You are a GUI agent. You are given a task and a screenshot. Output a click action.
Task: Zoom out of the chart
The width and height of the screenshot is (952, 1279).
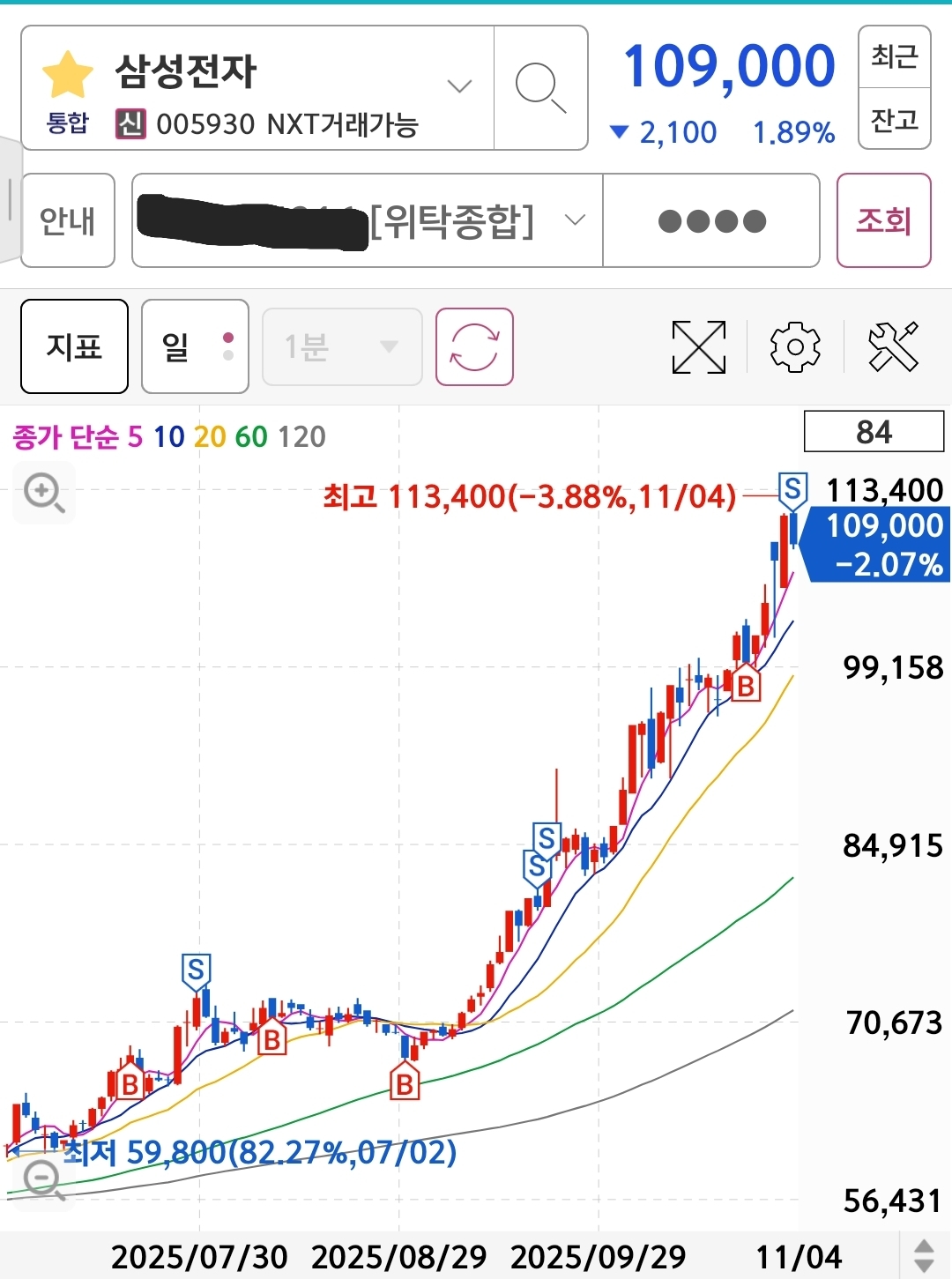[x=43, y=1180]
